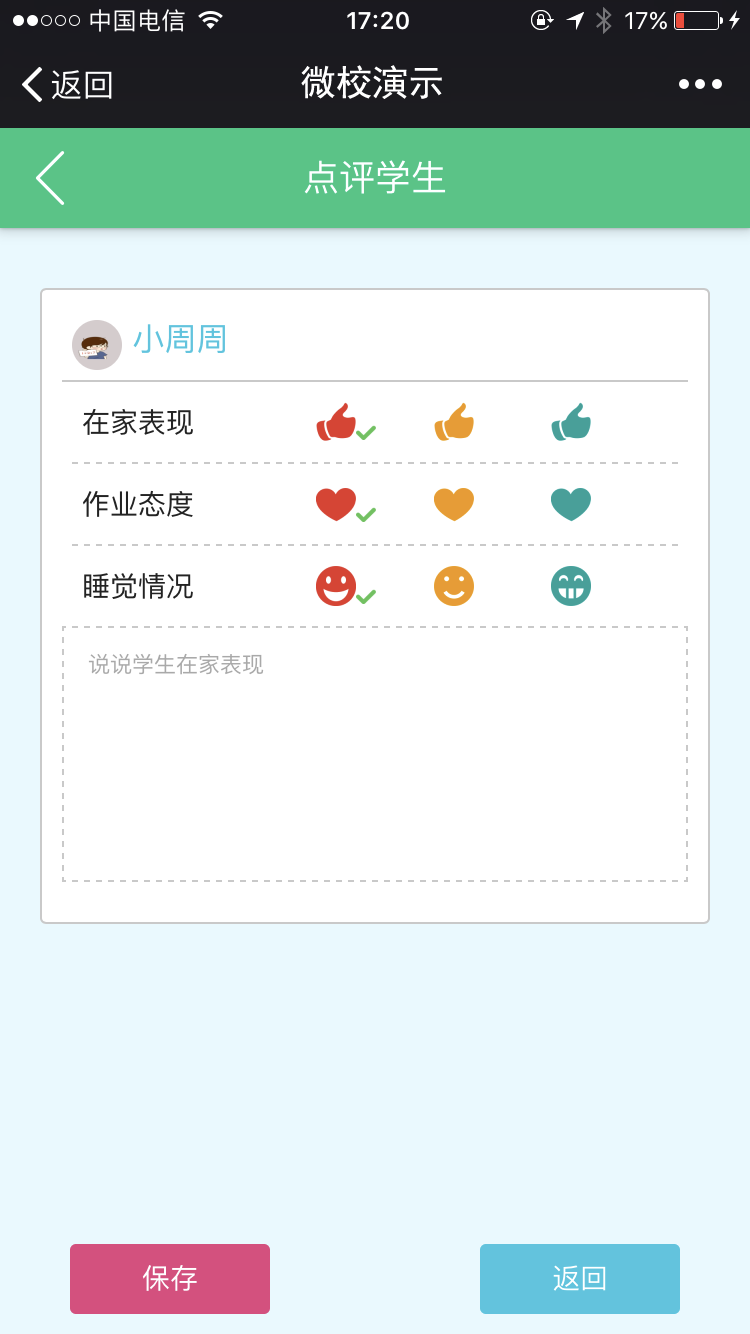
Task: Tap the white back arrow beside 点评学生
Action: (x=50, y=178)
